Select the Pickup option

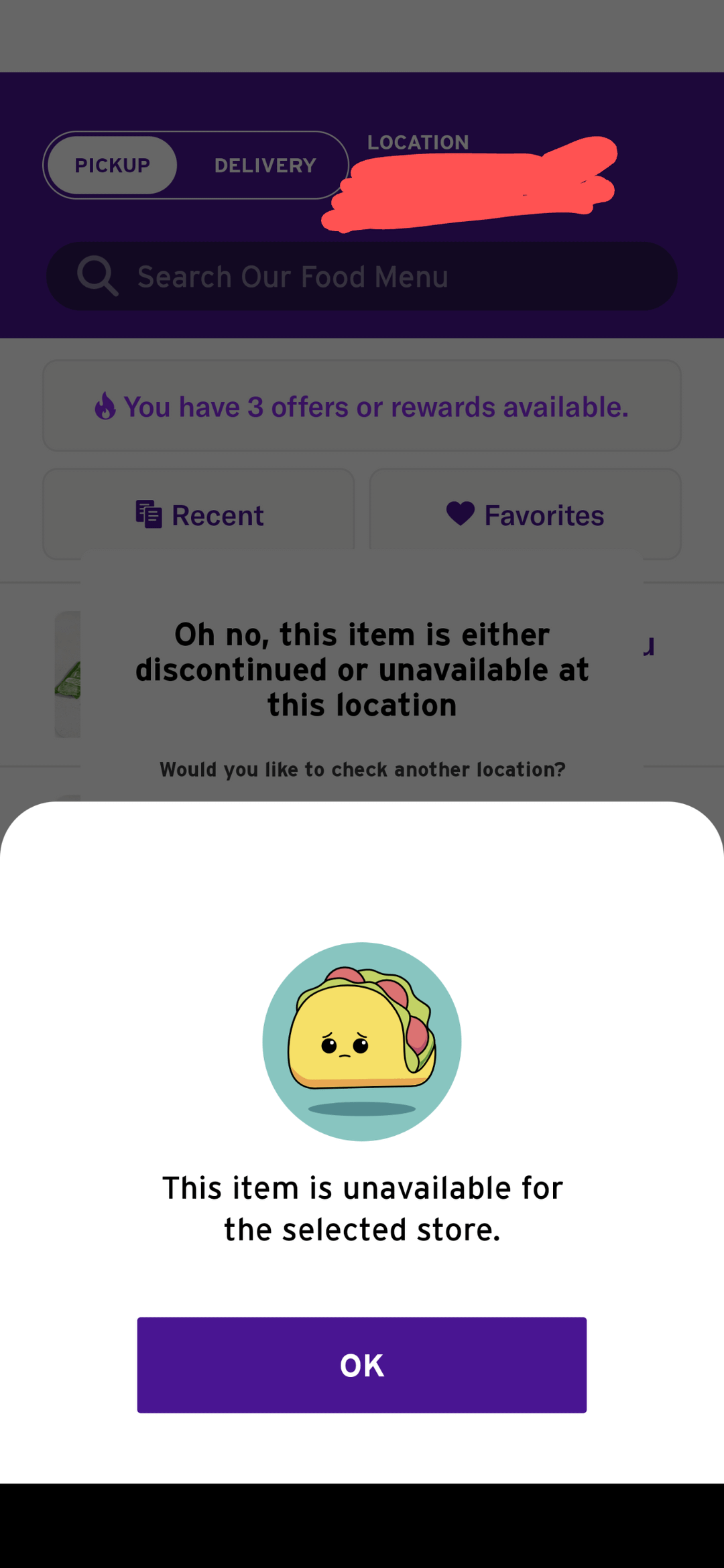point(113,166)
